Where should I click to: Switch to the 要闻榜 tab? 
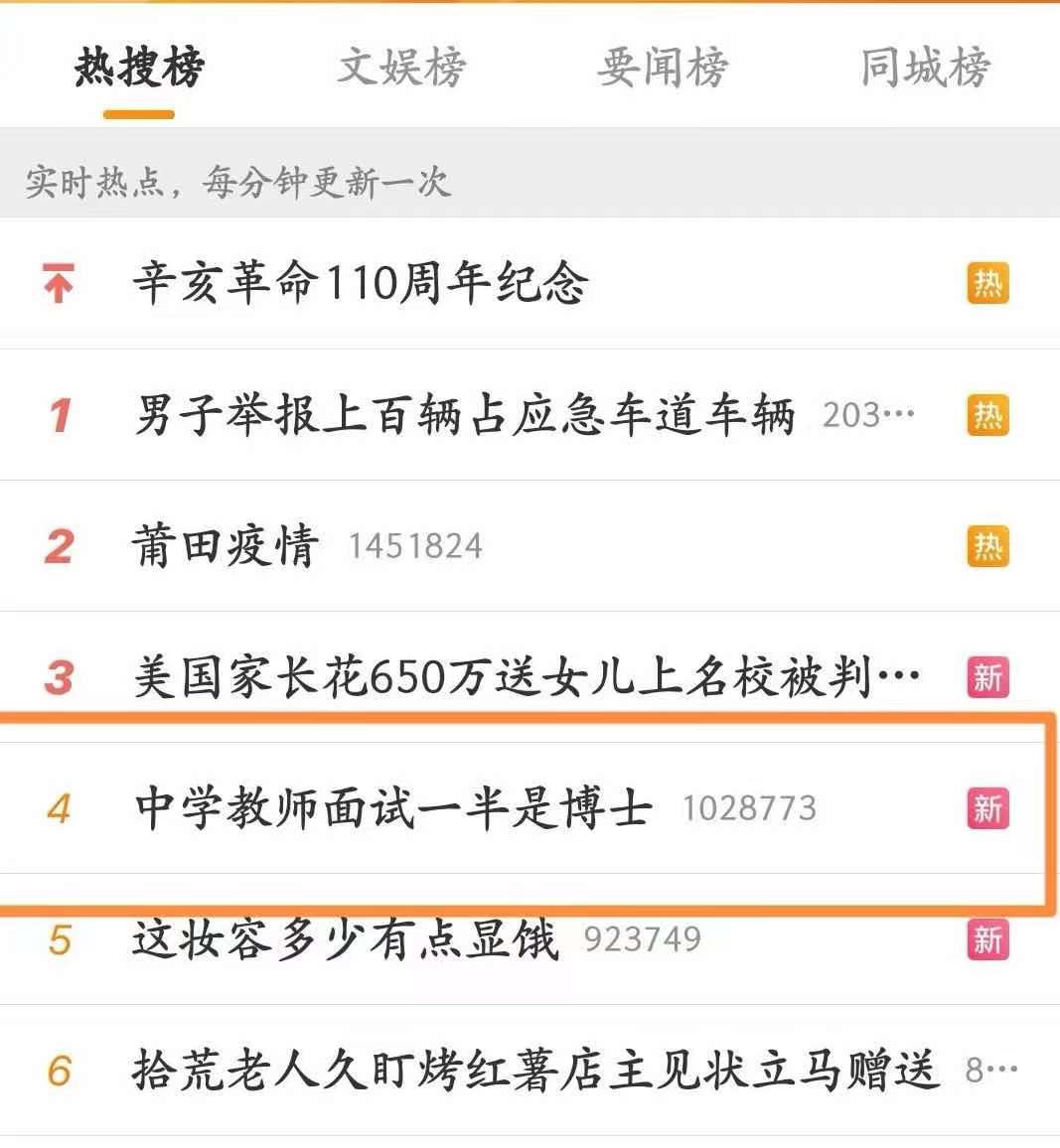click(x=663, y=67)
